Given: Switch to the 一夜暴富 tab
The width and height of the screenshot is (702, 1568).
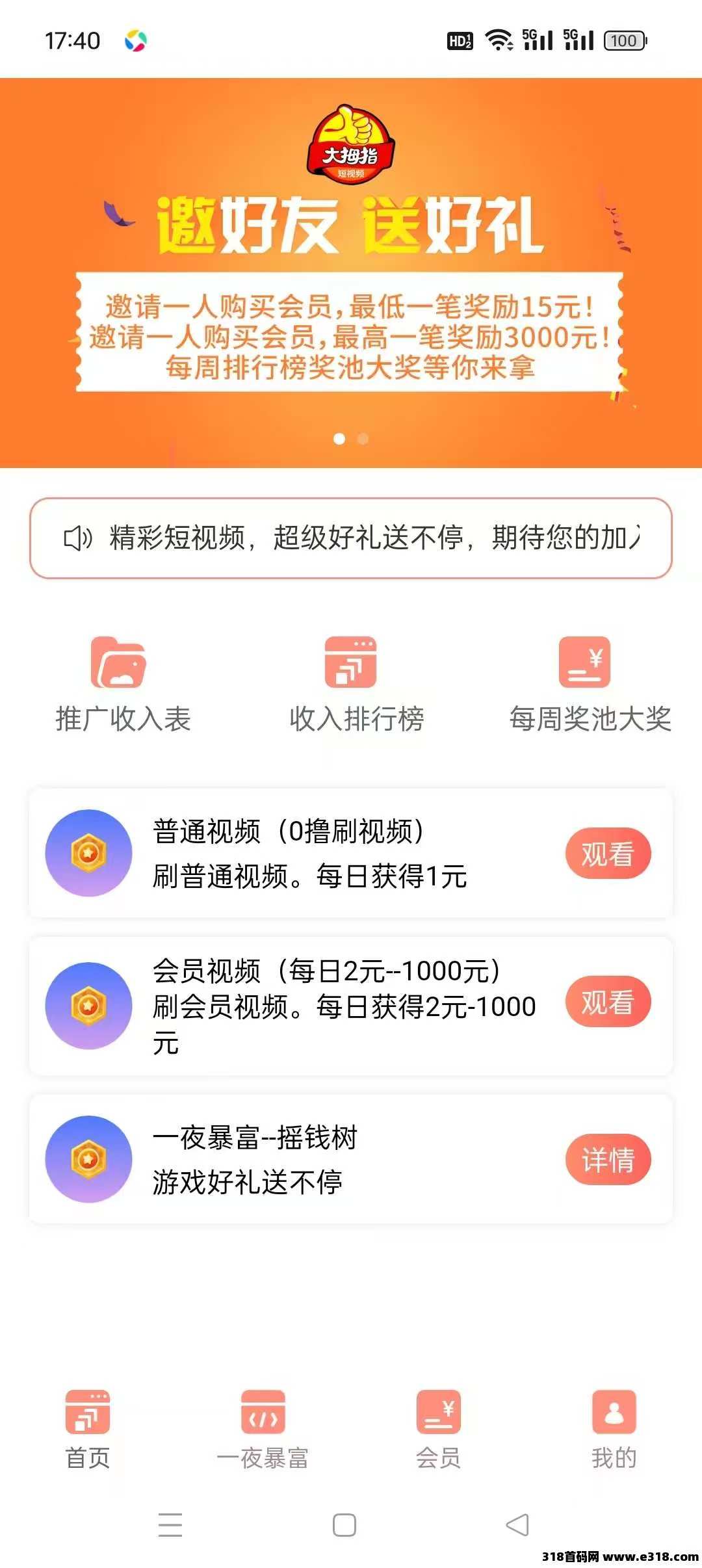Looking at the screenshot, I should coord(263,1430).
